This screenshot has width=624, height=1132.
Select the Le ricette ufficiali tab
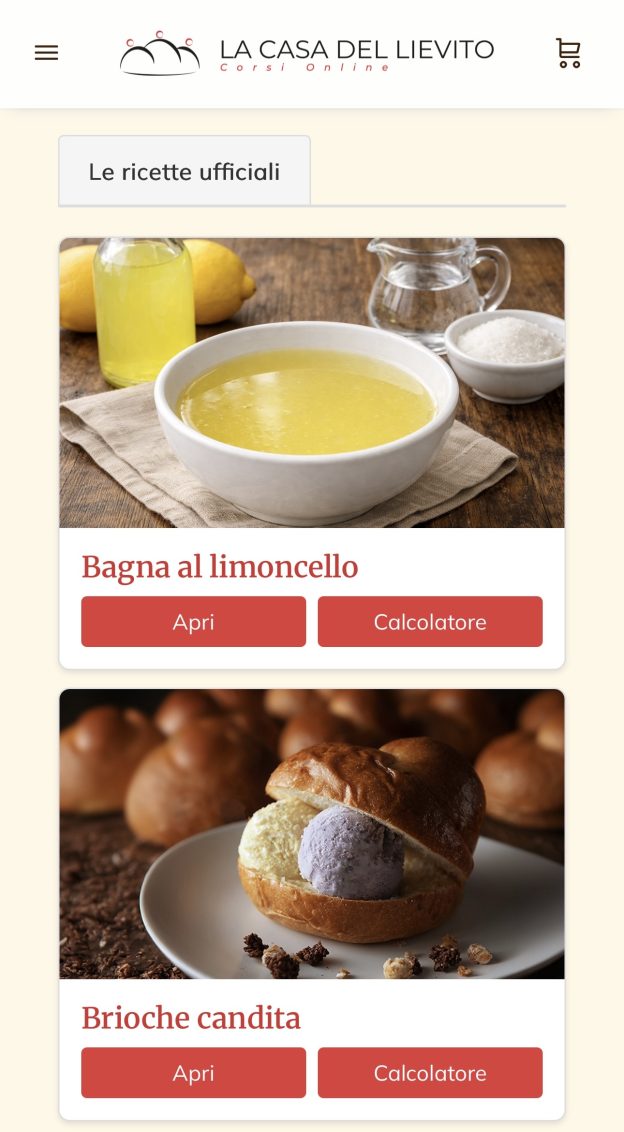[x=184, y=171]
